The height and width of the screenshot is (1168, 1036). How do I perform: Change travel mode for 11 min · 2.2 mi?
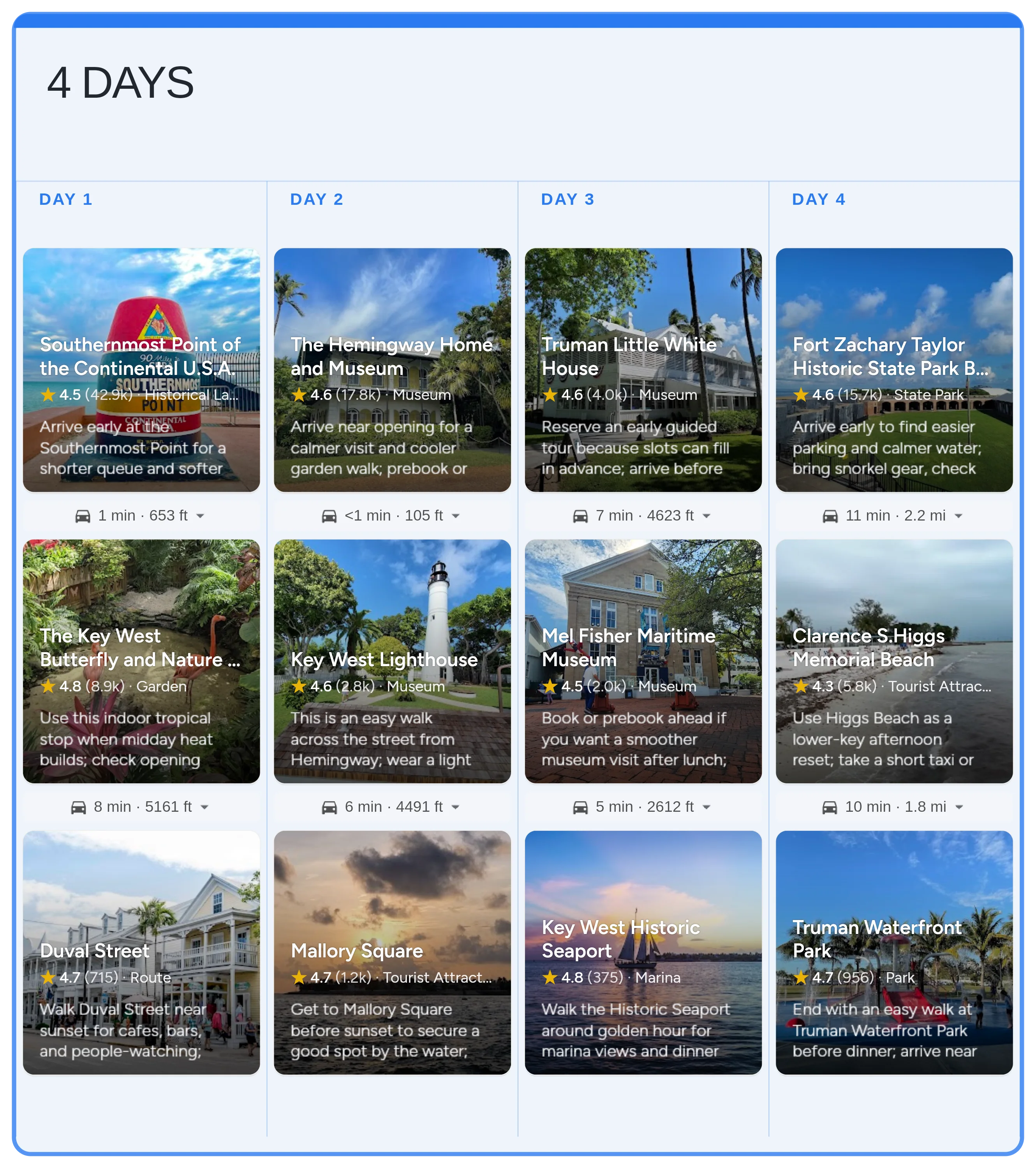pyautogui.click(x=959, y=516)
